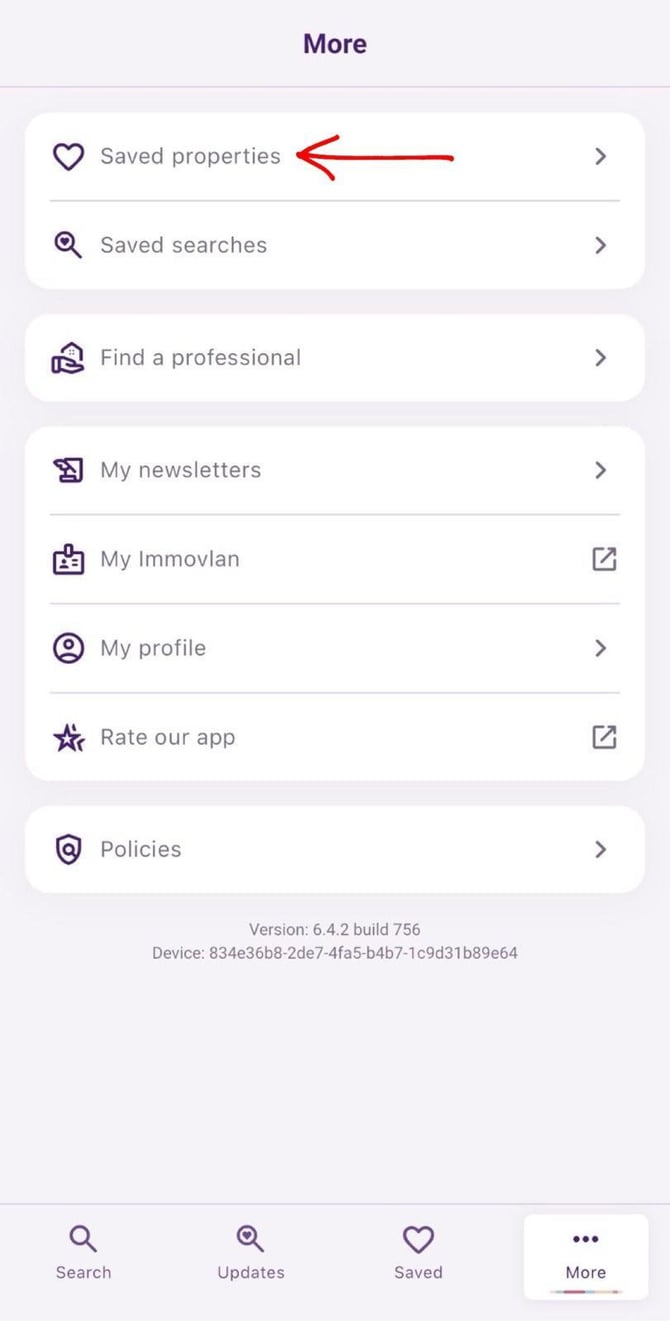
Task: Open Saved properties
Action: [190, 157]
